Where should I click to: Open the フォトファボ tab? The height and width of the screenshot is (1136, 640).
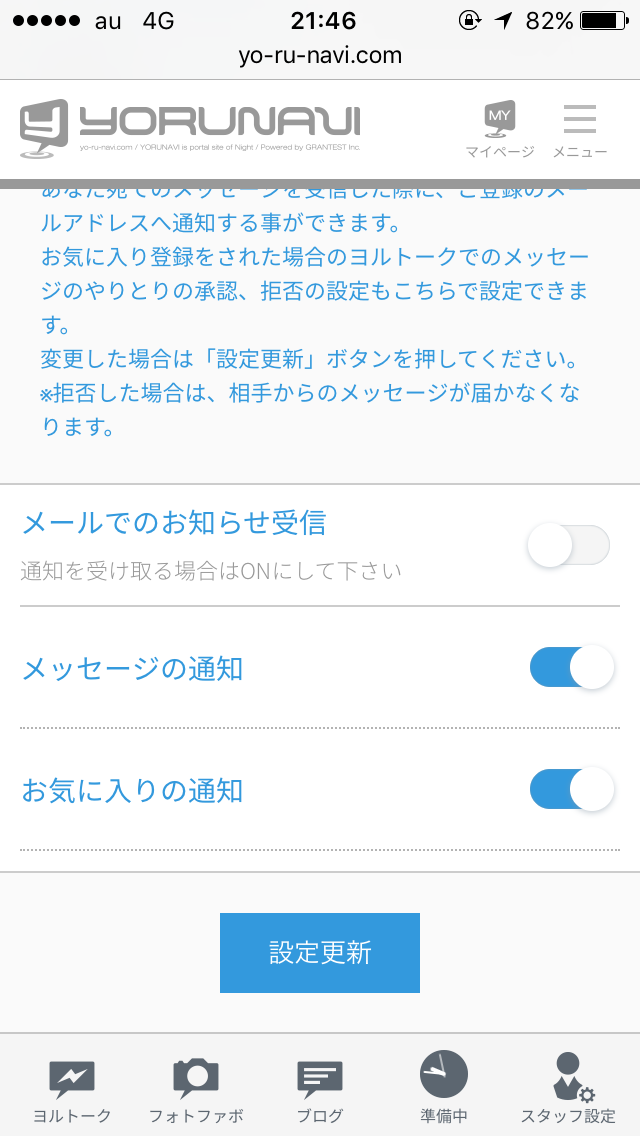click(196, 1090)
